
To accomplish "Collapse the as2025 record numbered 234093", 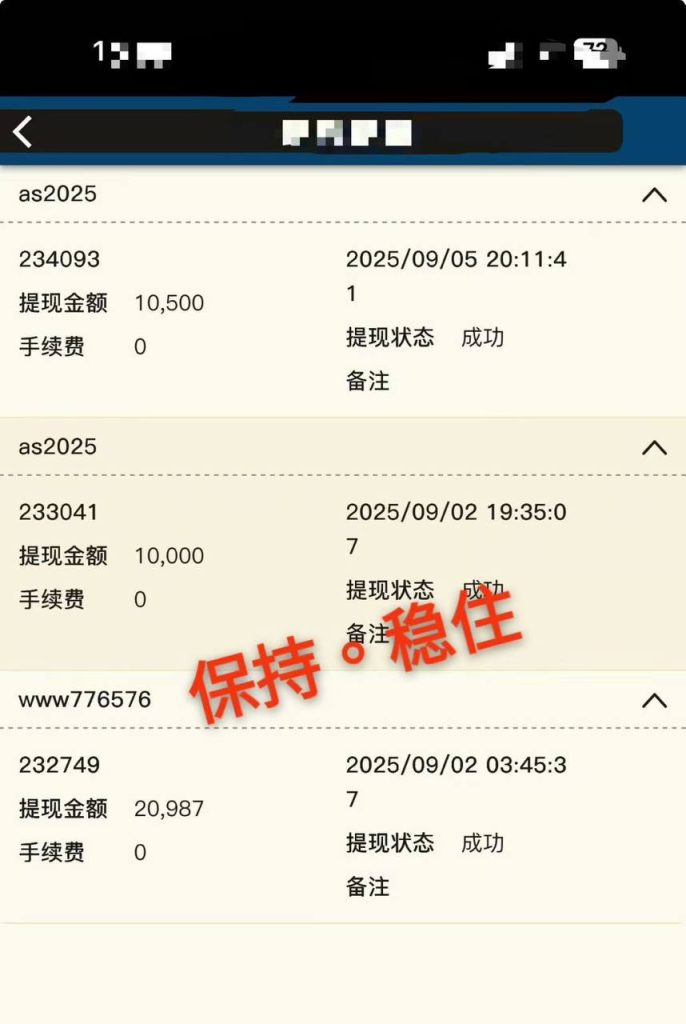I will point(654,195).
